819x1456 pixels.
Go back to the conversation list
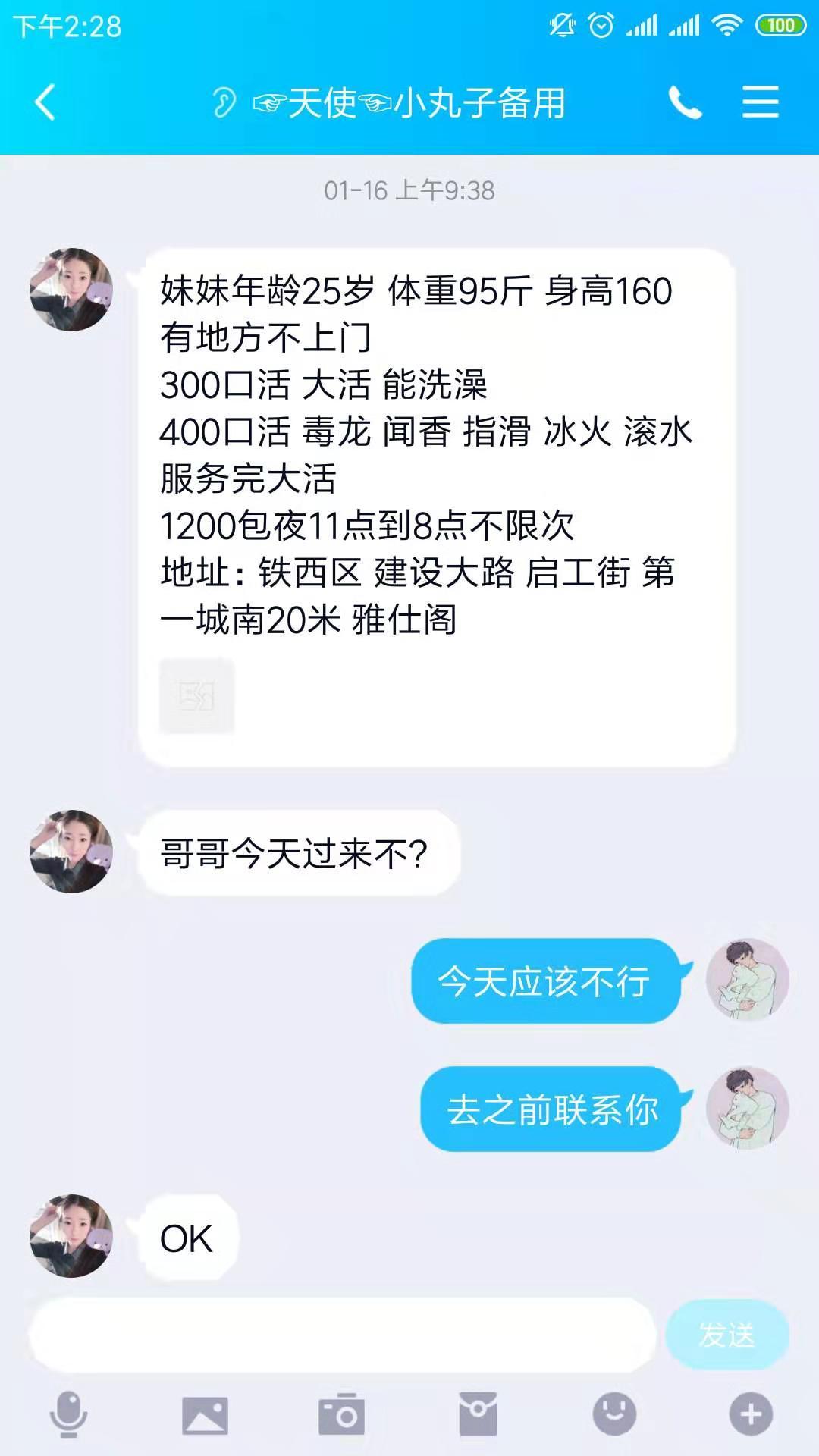click(45, 102)
